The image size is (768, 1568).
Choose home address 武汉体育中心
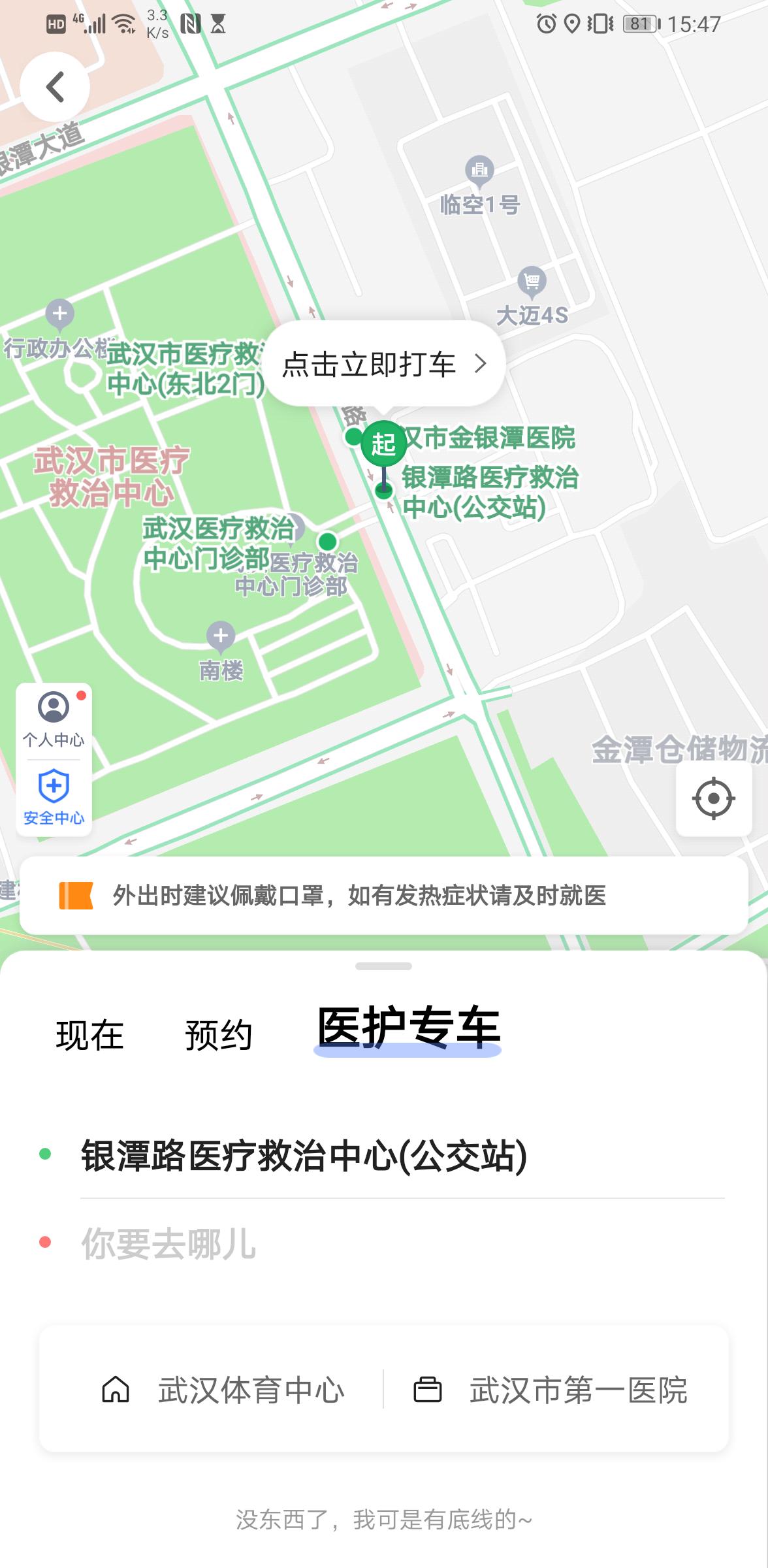click(223, 1390)
